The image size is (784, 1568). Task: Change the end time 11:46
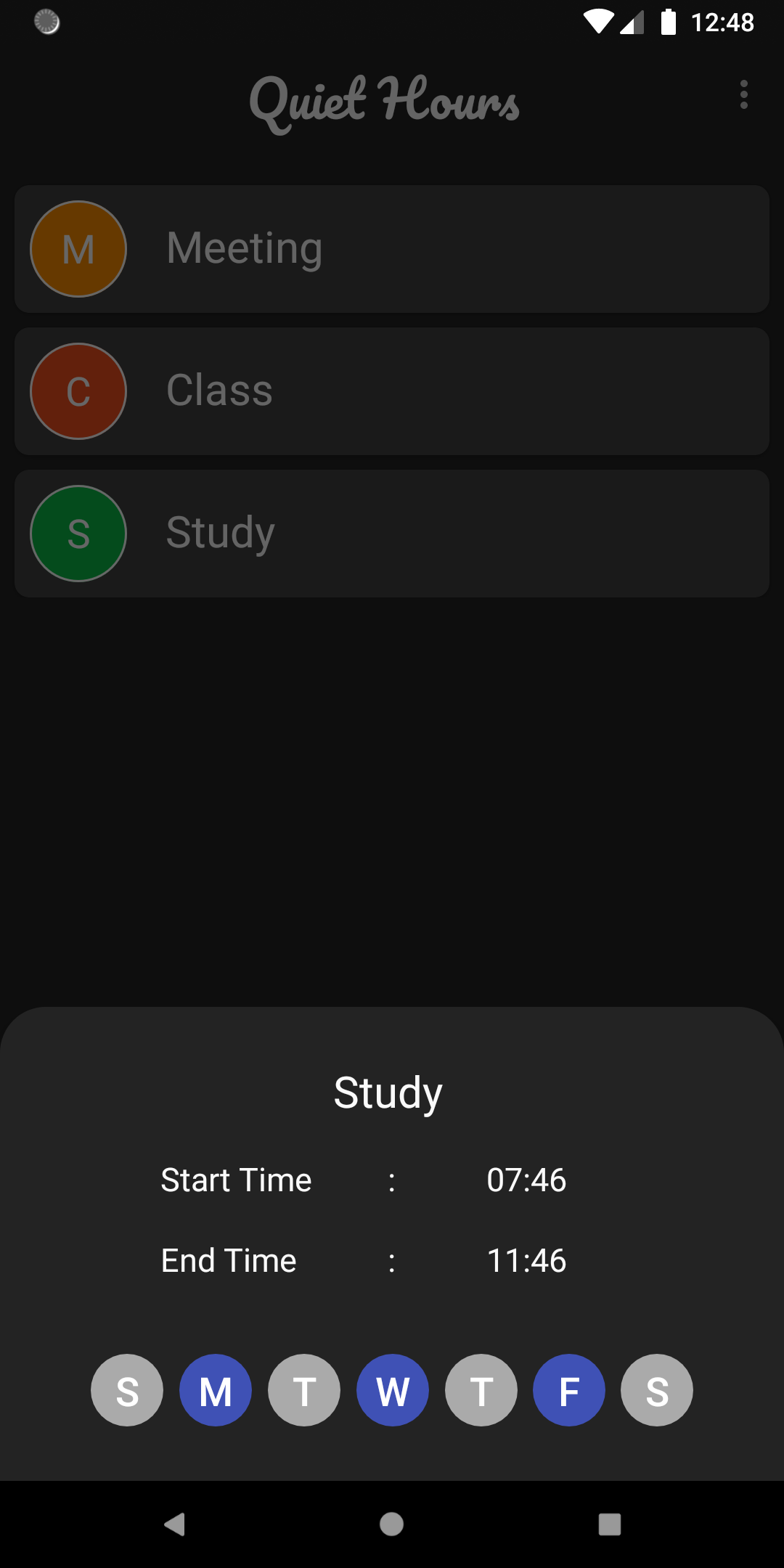[x=526, y=1261]
